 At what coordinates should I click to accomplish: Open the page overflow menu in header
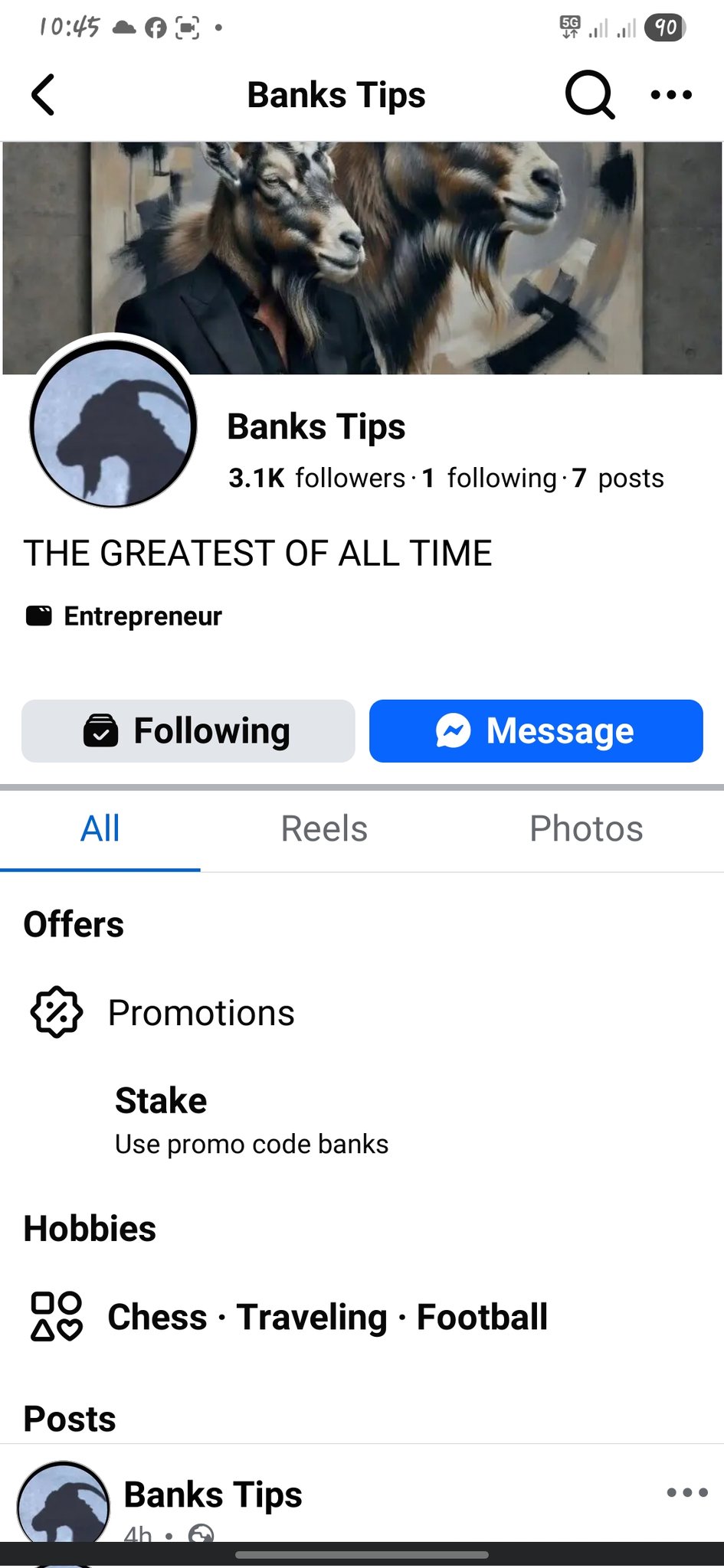[x=671, y=95]
